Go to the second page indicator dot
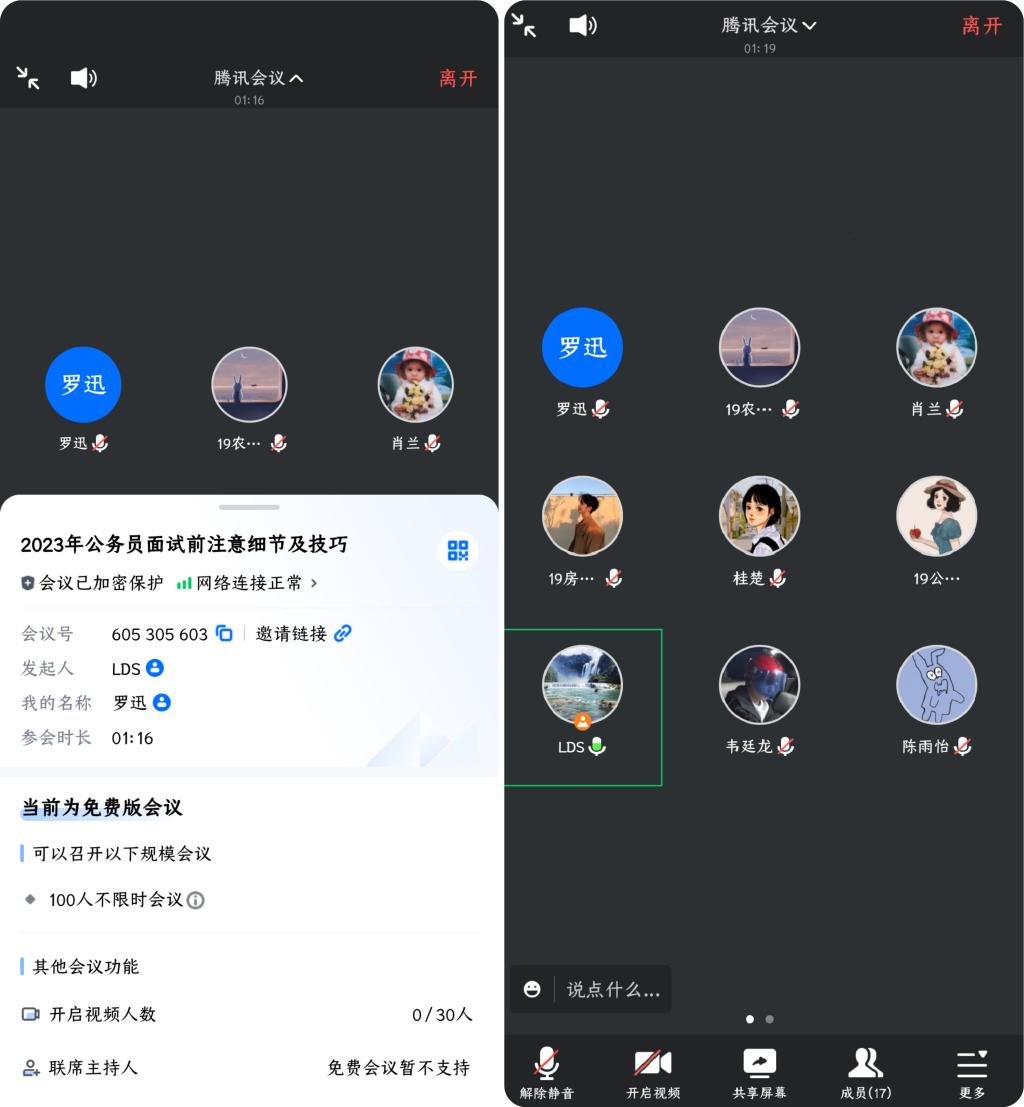This screenshot has width=1024, height=1107. (x=769, y=1019)
